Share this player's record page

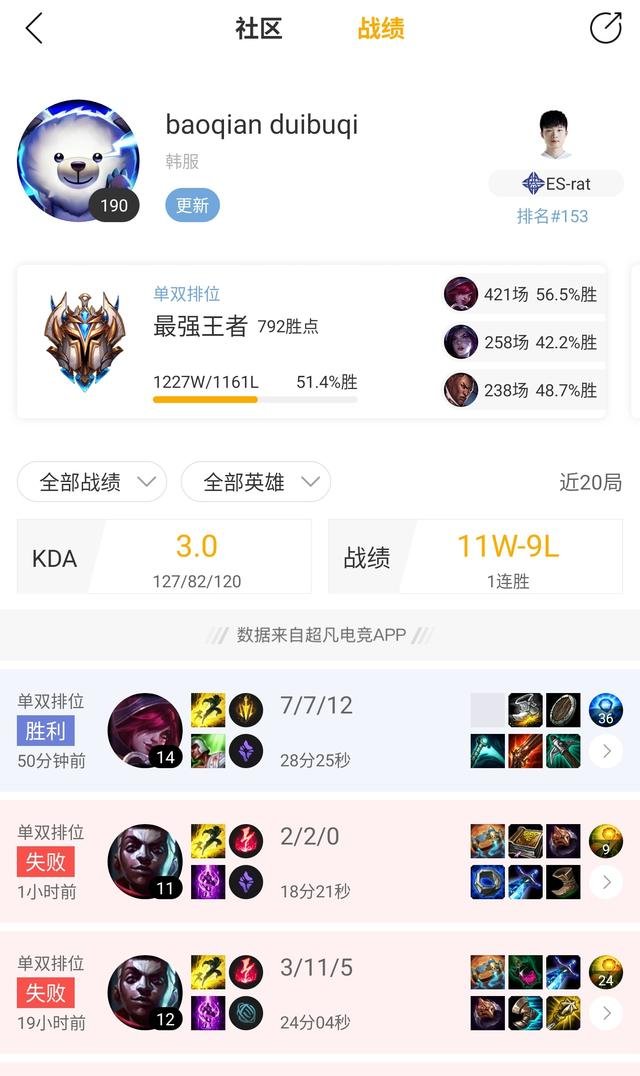point(606,28)
